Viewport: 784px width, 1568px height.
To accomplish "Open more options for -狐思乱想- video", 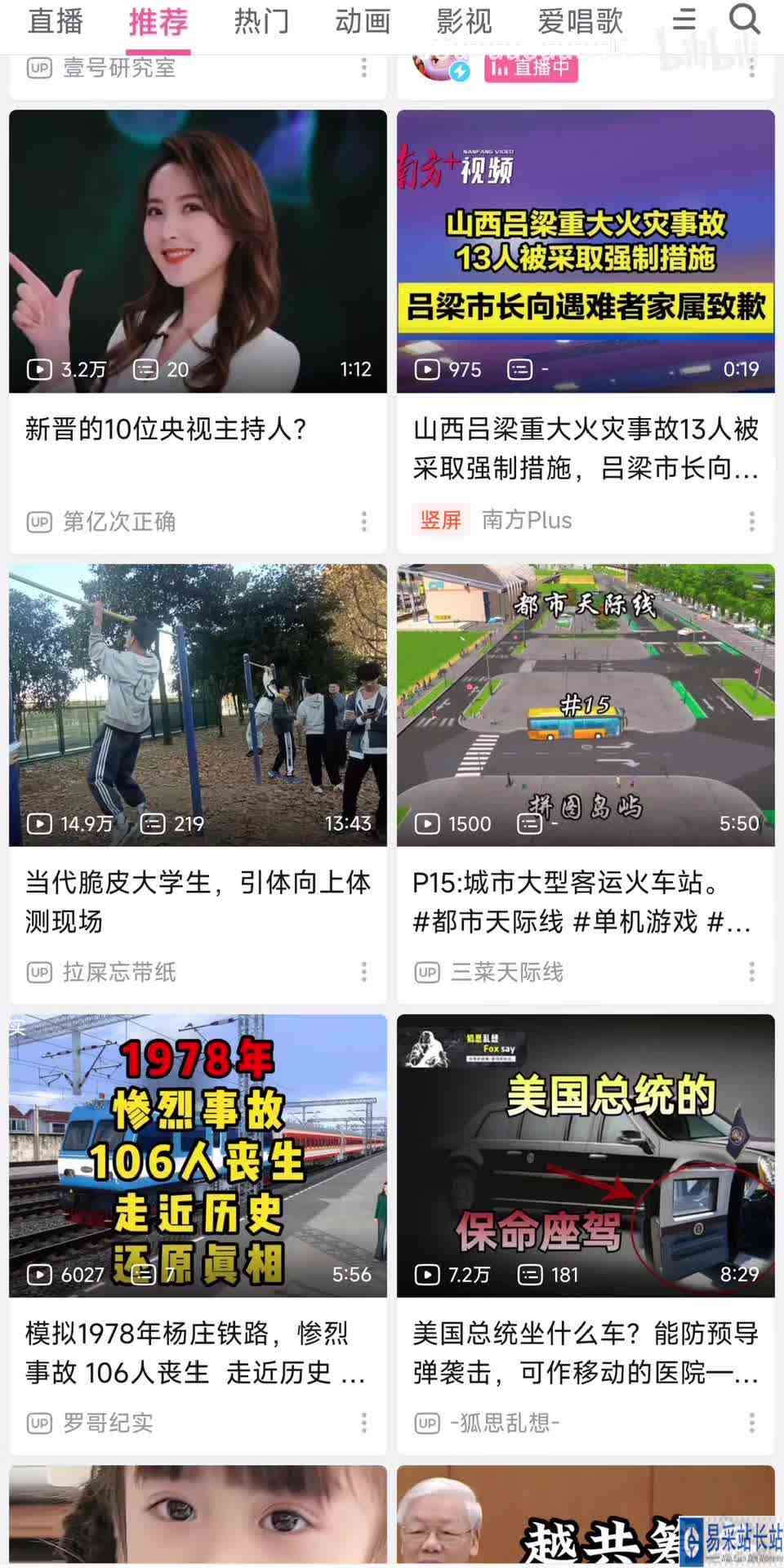I will click(x=752, y=1423).
